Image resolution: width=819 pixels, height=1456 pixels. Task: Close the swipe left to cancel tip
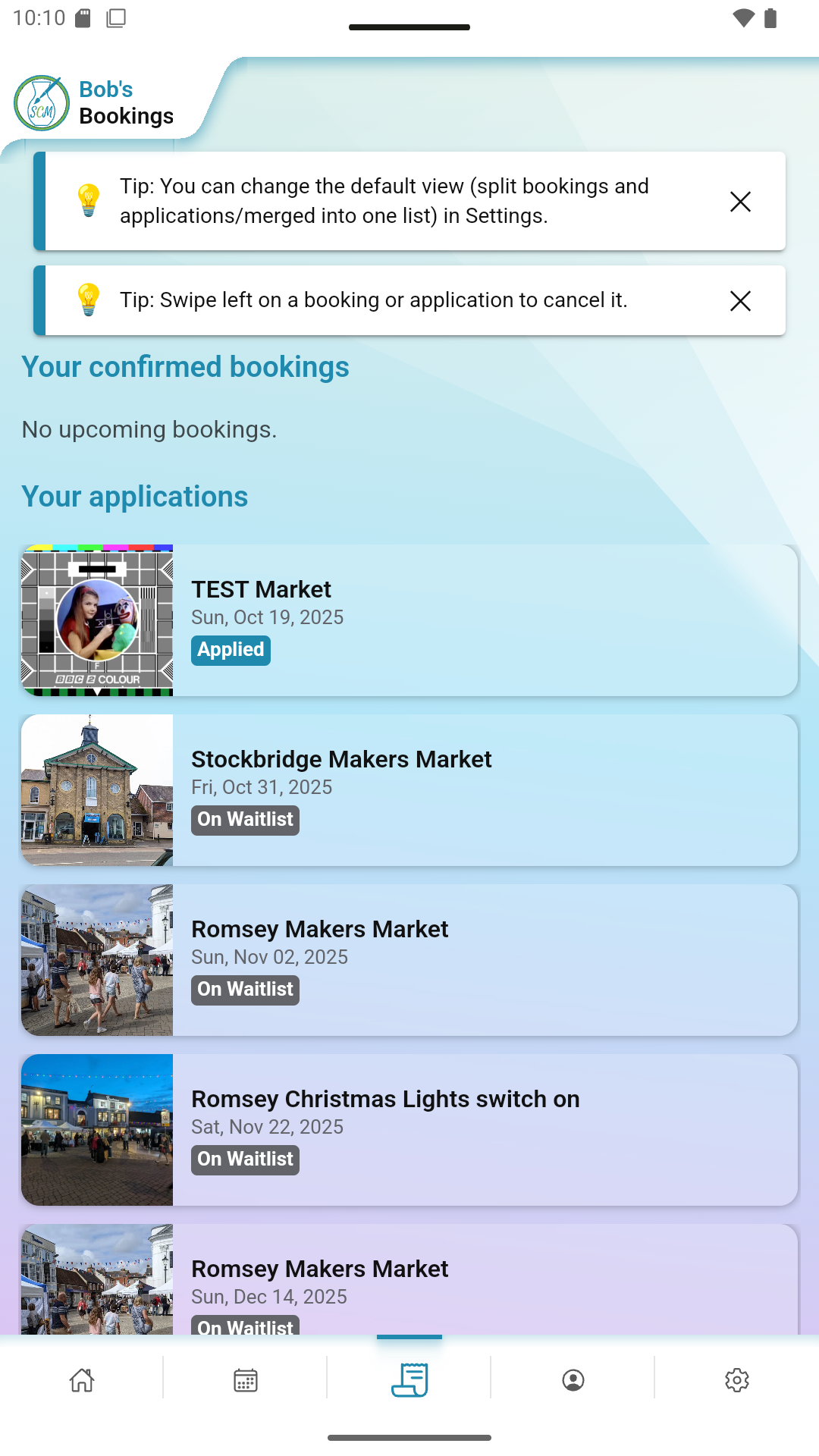(x=740, y=301)
